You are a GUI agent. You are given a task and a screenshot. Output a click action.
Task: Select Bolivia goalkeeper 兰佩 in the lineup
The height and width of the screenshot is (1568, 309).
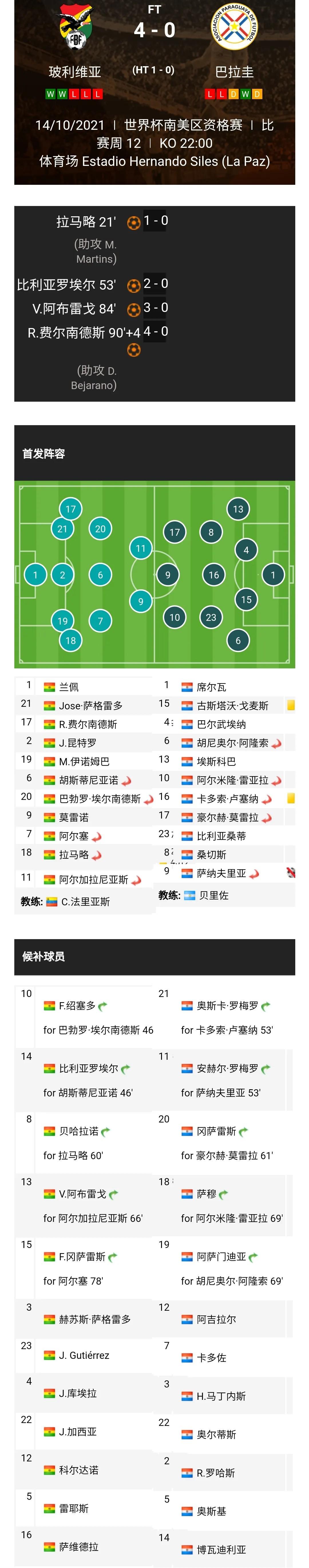69,687
